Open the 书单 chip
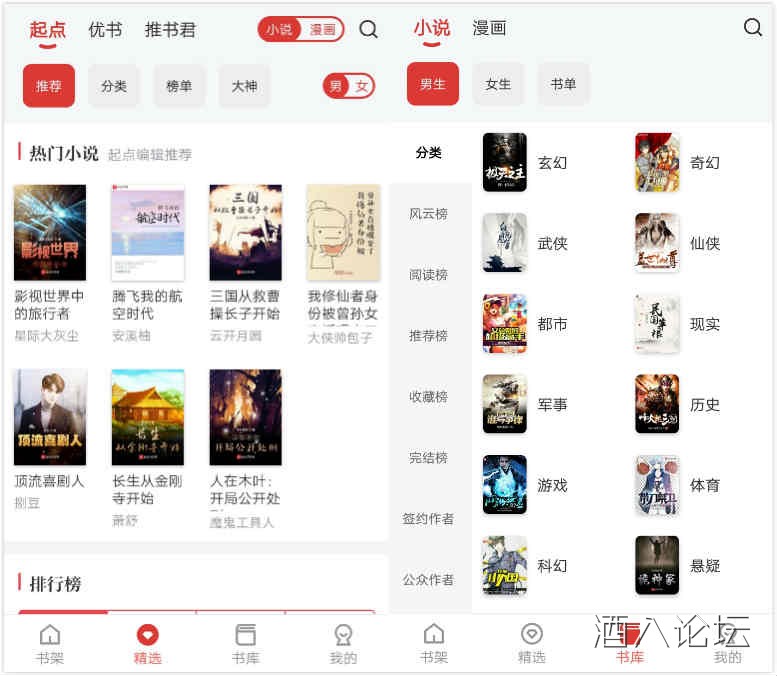The width and height of the screenshot is (777, 676). coord(563,84)
